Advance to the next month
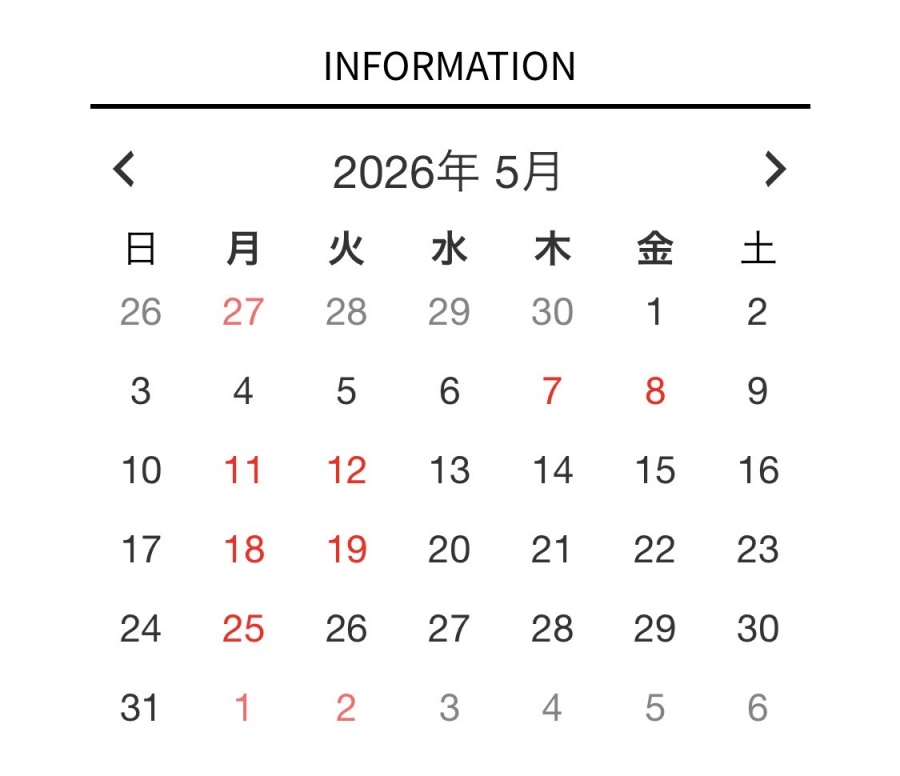The height and width of the screenshot is (776, 900). [775, 169]
